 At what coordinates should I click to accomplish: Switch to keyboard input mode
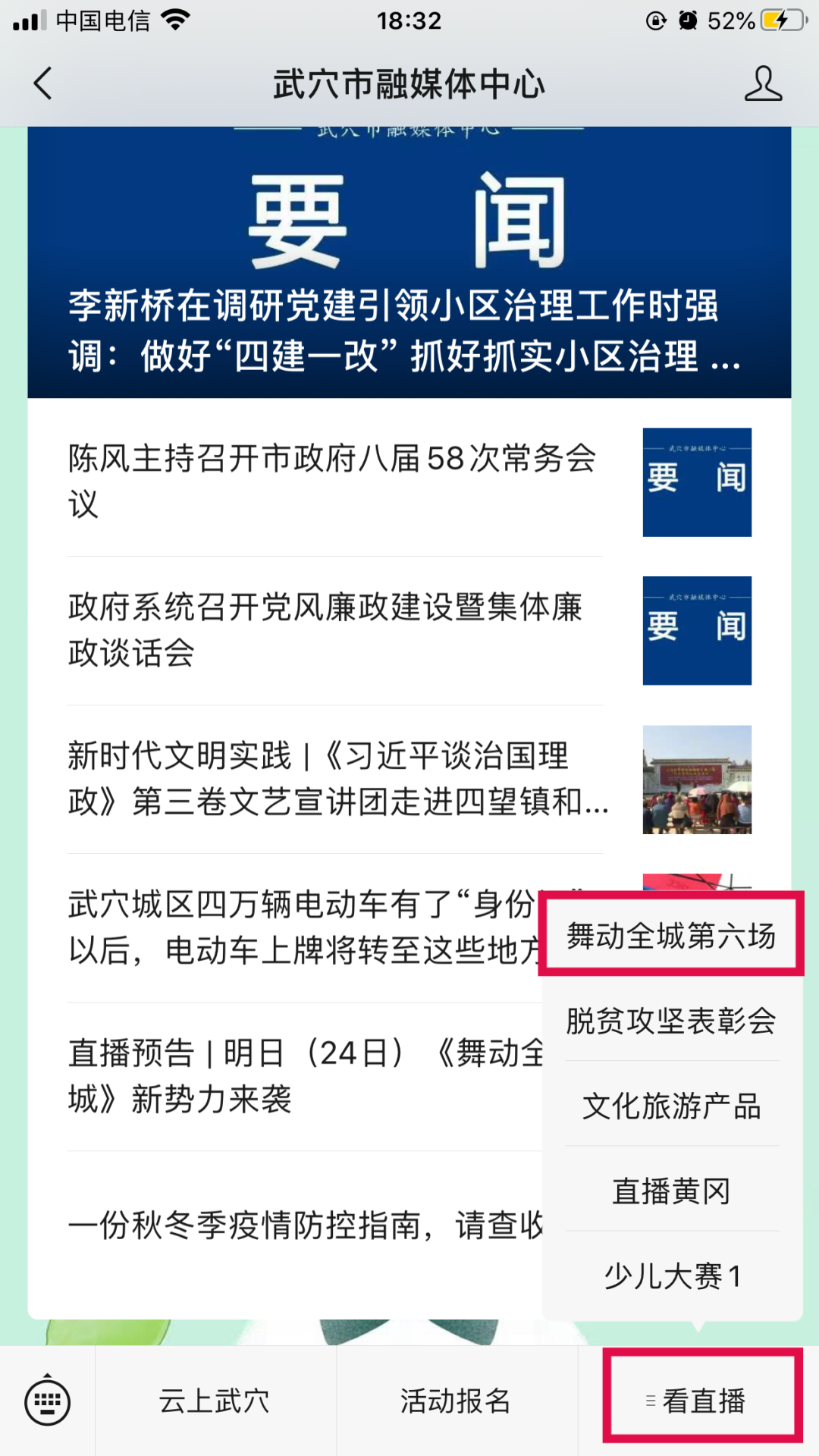tap(47, 1401)
